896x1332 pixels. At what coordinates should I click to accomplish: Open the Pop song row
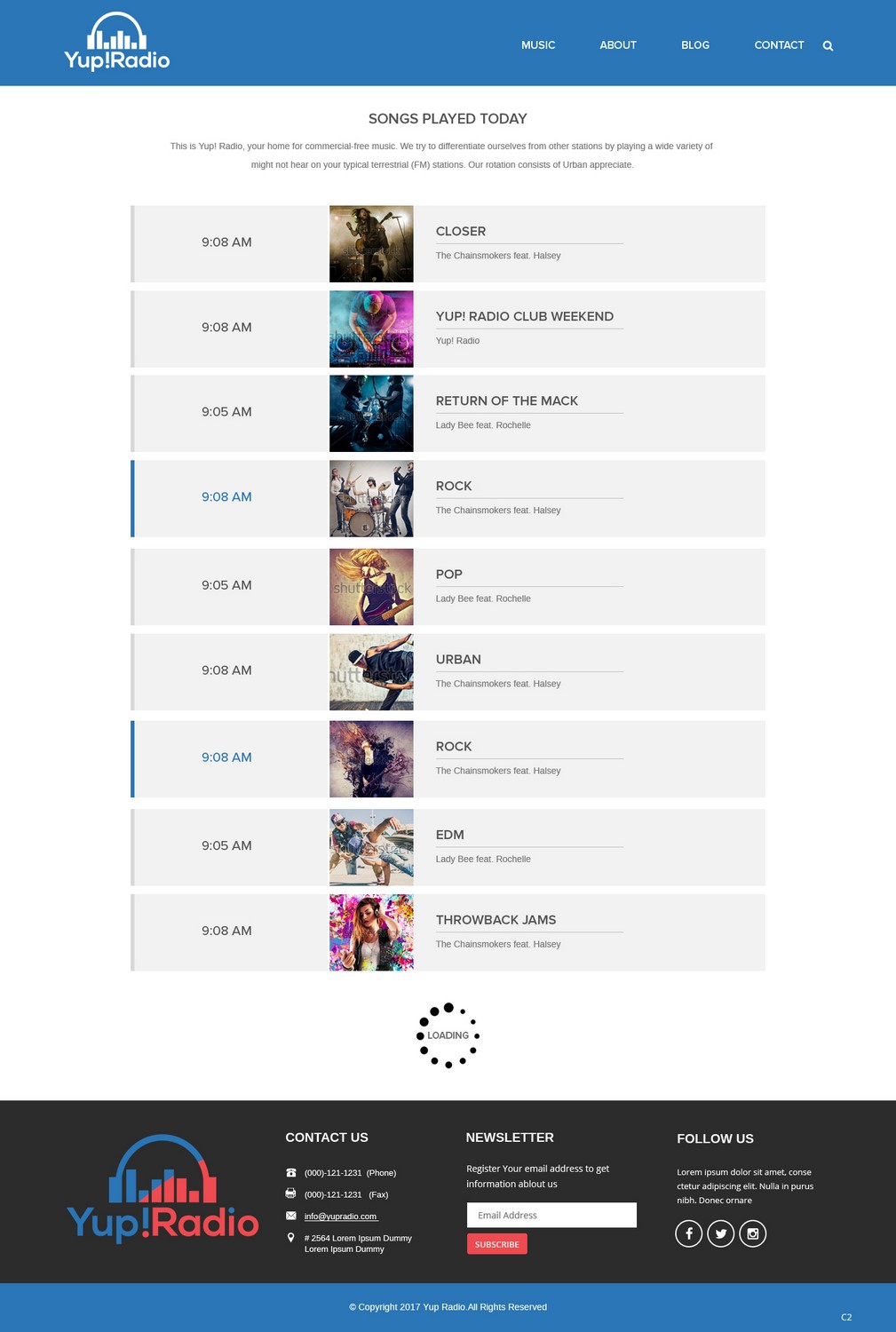coord(448,575)
